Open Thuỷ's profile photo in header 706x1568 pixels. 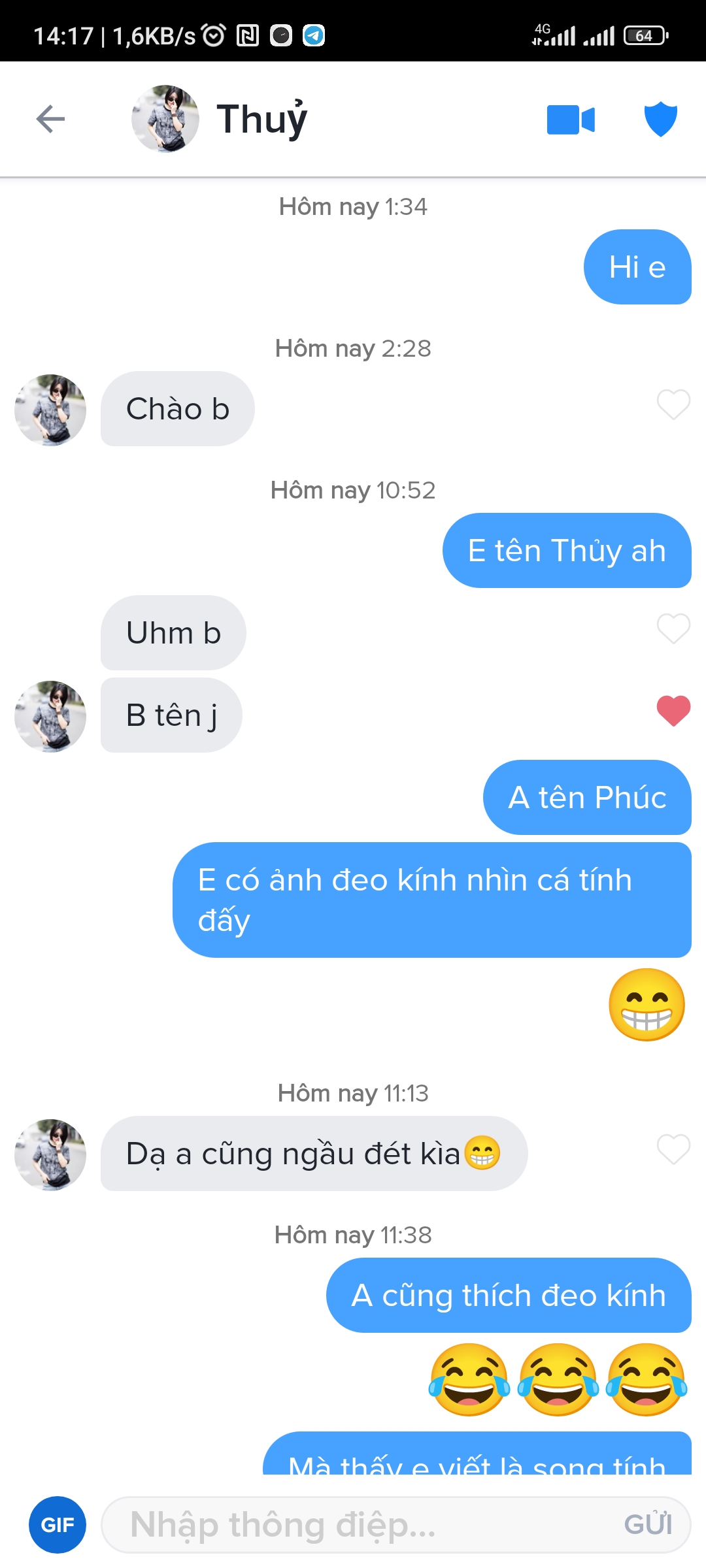[165, 119]
